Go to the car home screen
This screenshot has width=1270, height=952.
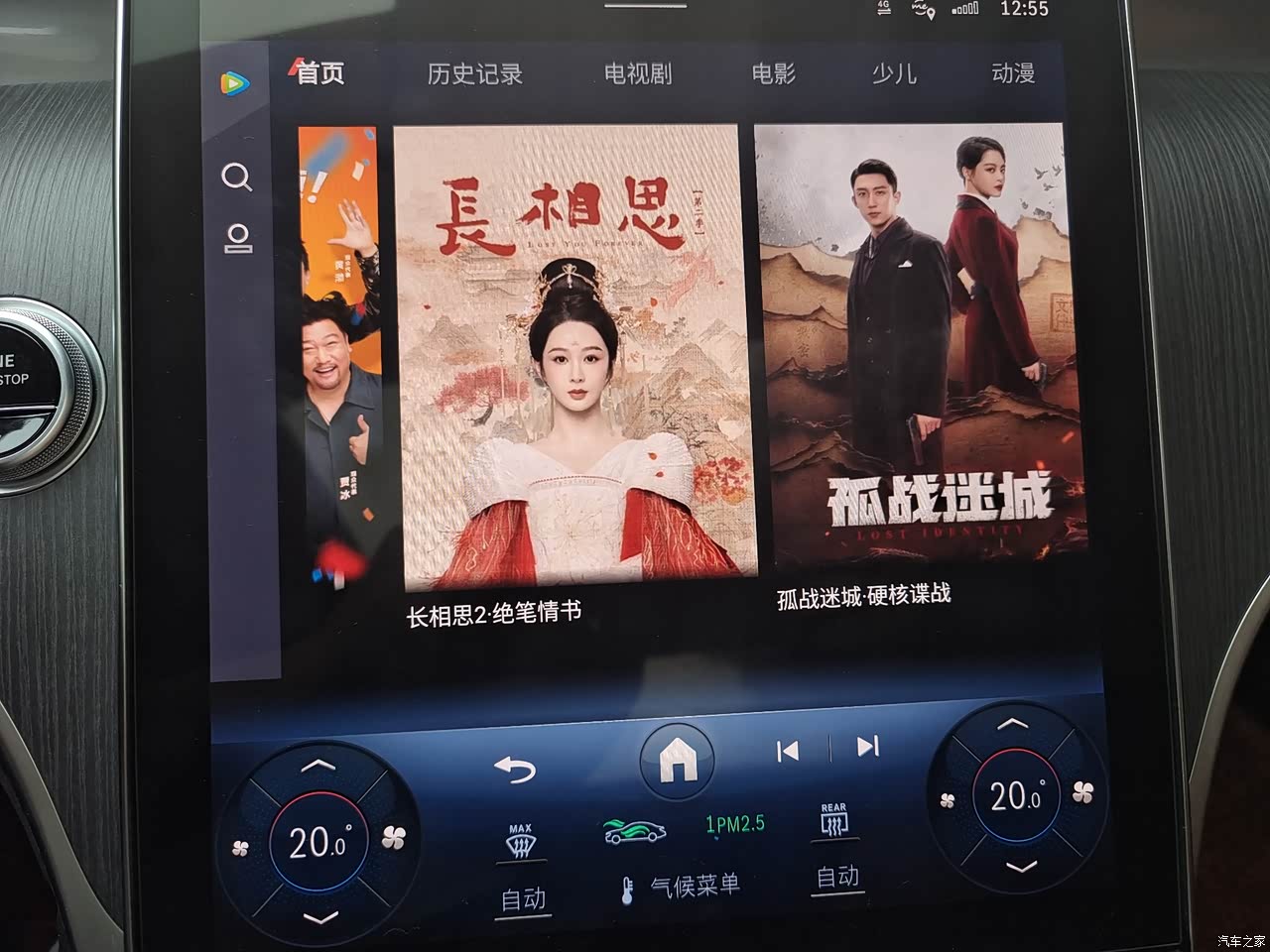tap(678, 762)
